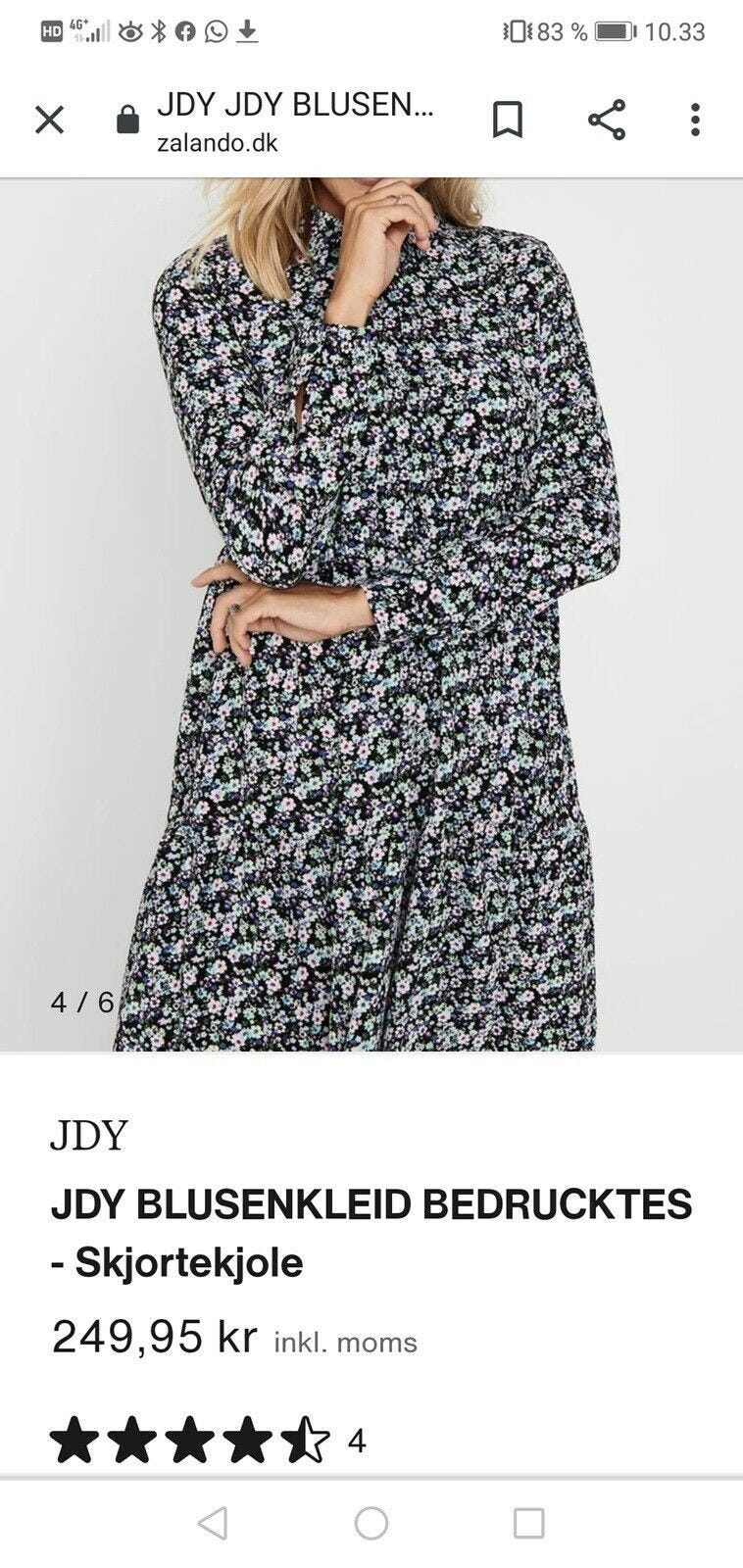Viewport: 743px width, 1568px height.
Task: Show recent apps
Action: coord(528,1523)
